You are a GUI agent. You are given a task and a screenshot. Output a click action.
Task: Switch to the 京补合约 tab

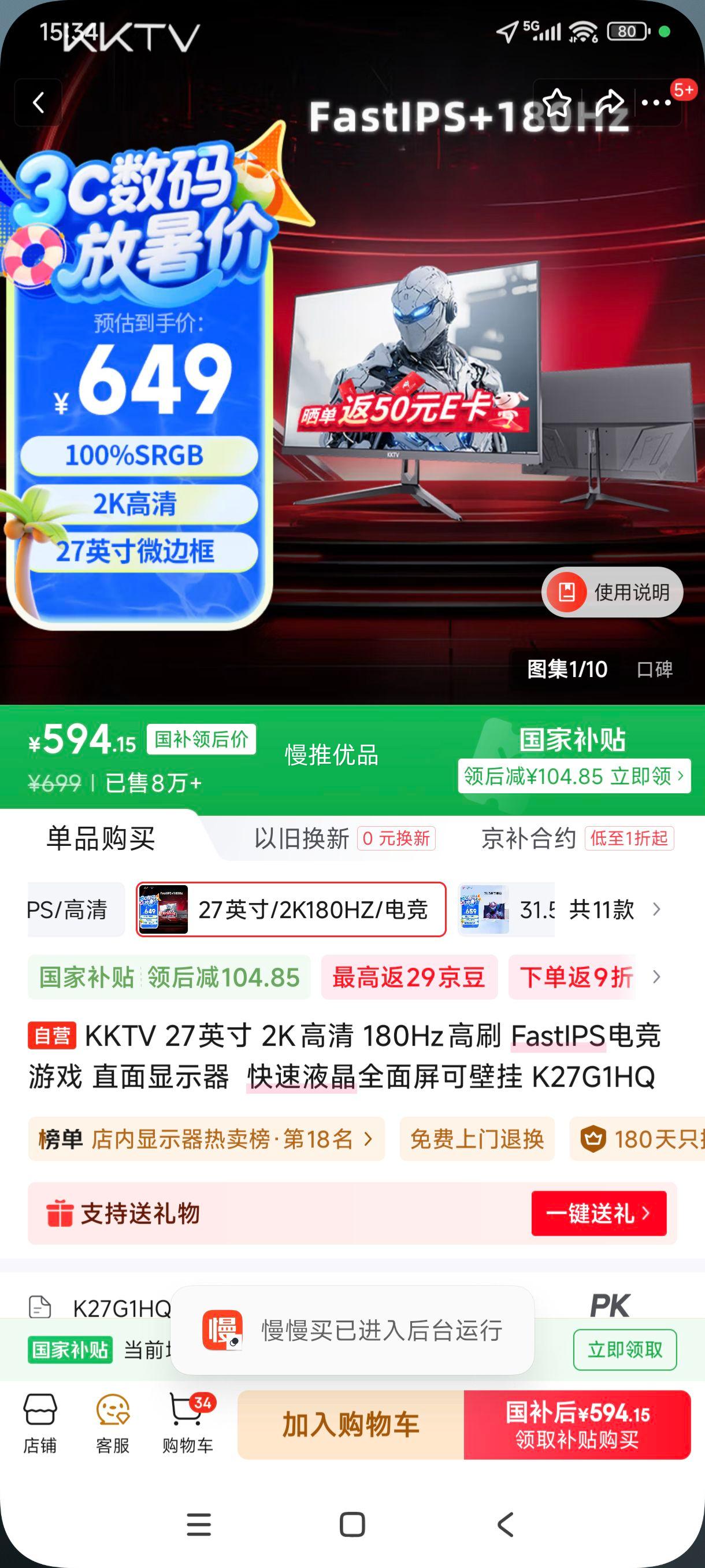(x=527, y=837)
